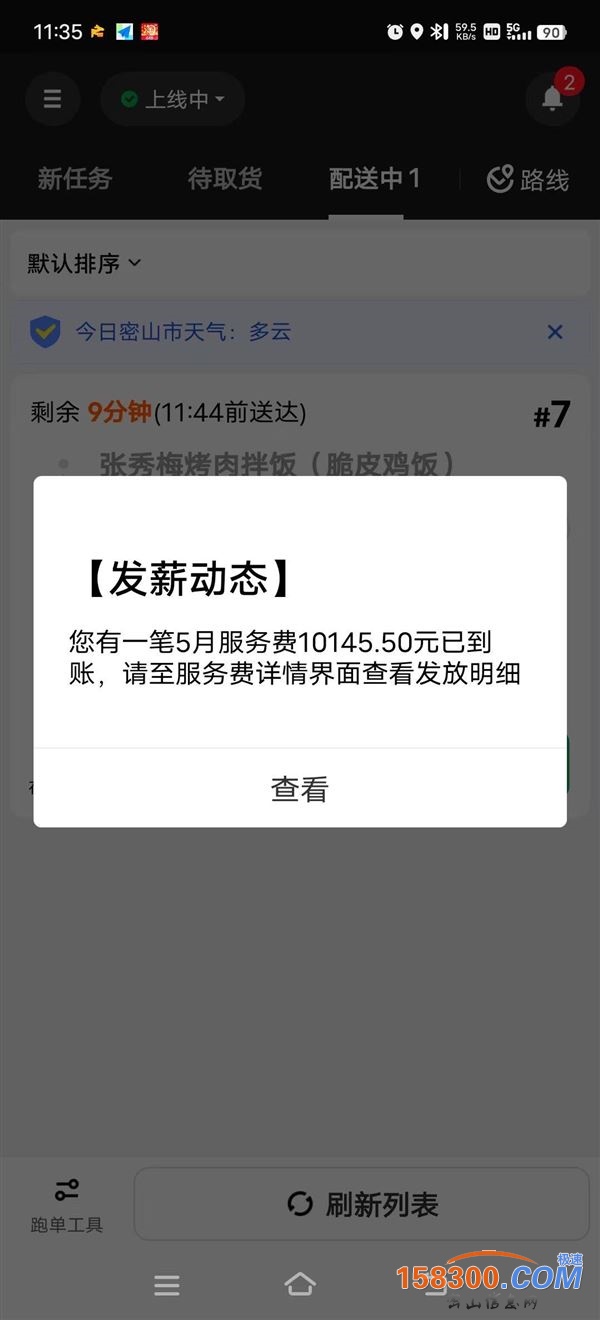Screen dimensions: 600x1320
Task: Open 跑单工具
Action: [x=66, y=1204]
